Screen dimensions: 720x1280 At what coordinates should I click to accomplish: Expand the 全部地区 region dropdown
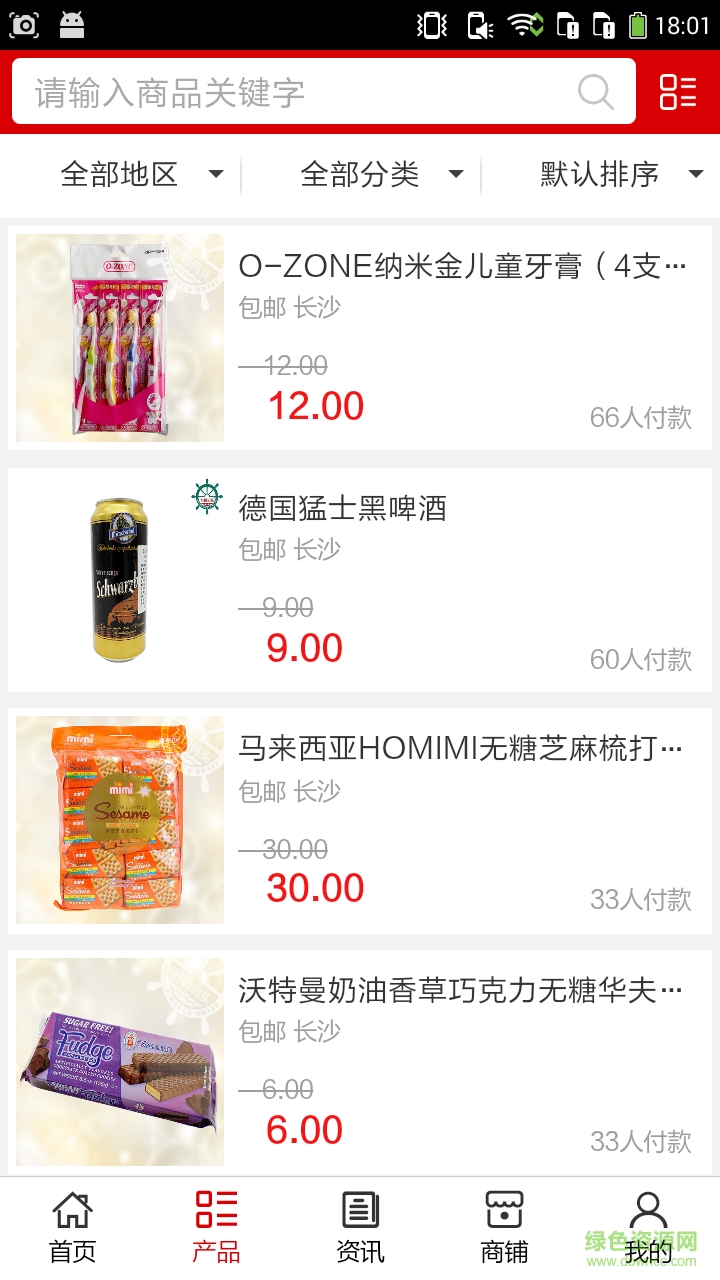(x=140, y=175)
